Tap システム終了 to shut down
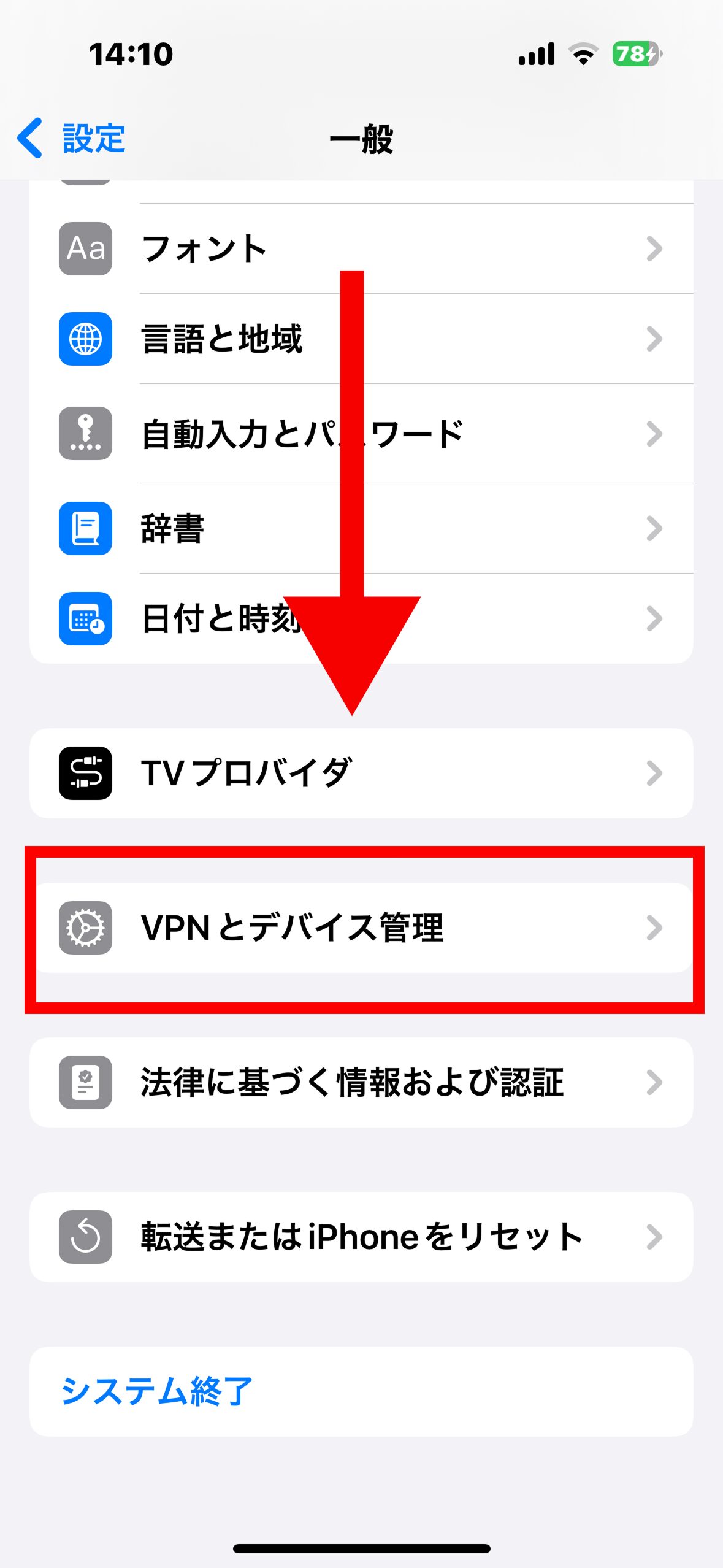The image size is (723, 1568). coord(361,1391)
